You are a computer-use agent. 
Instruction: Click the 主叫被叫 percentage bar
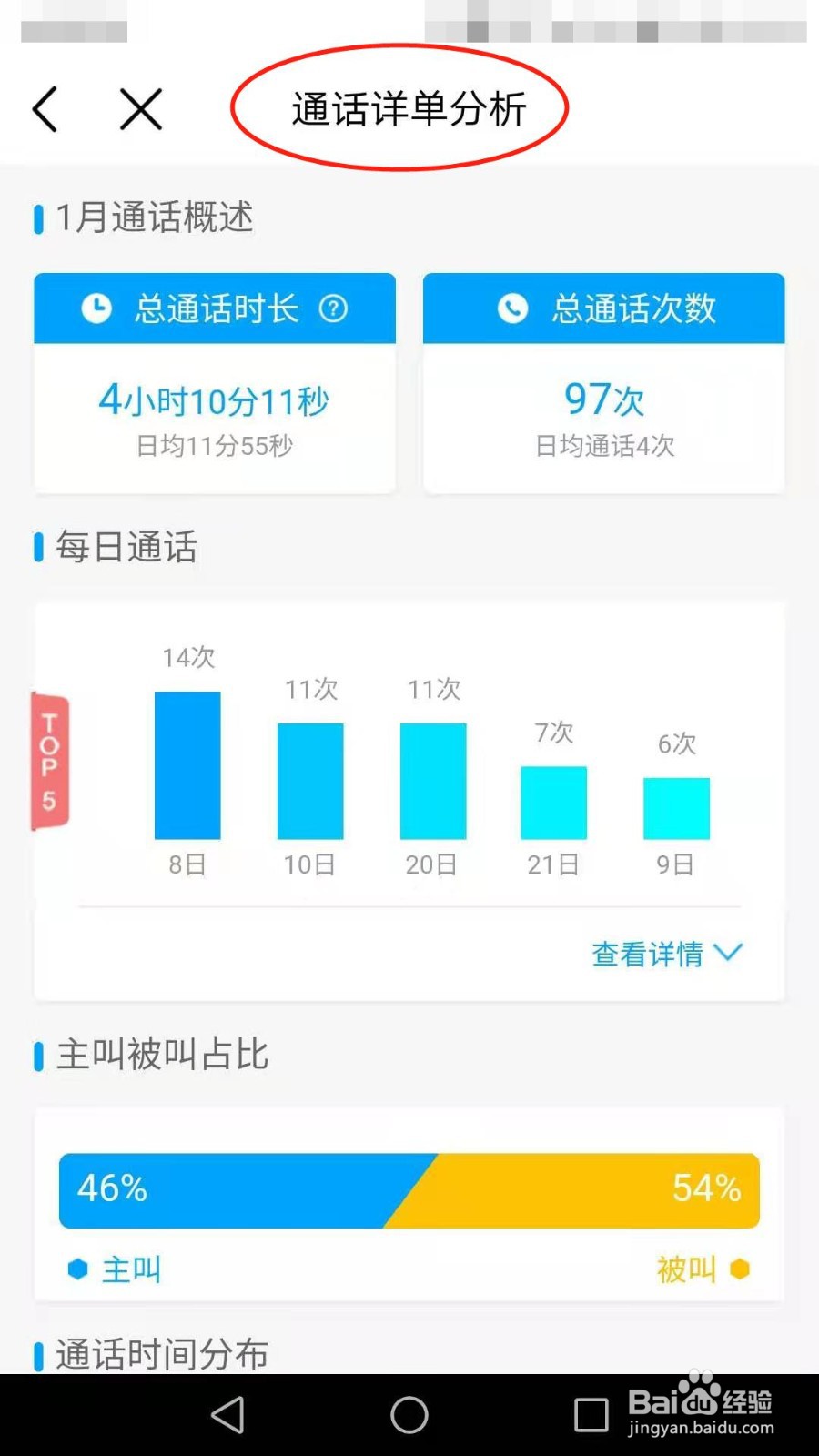point(409,1190)
